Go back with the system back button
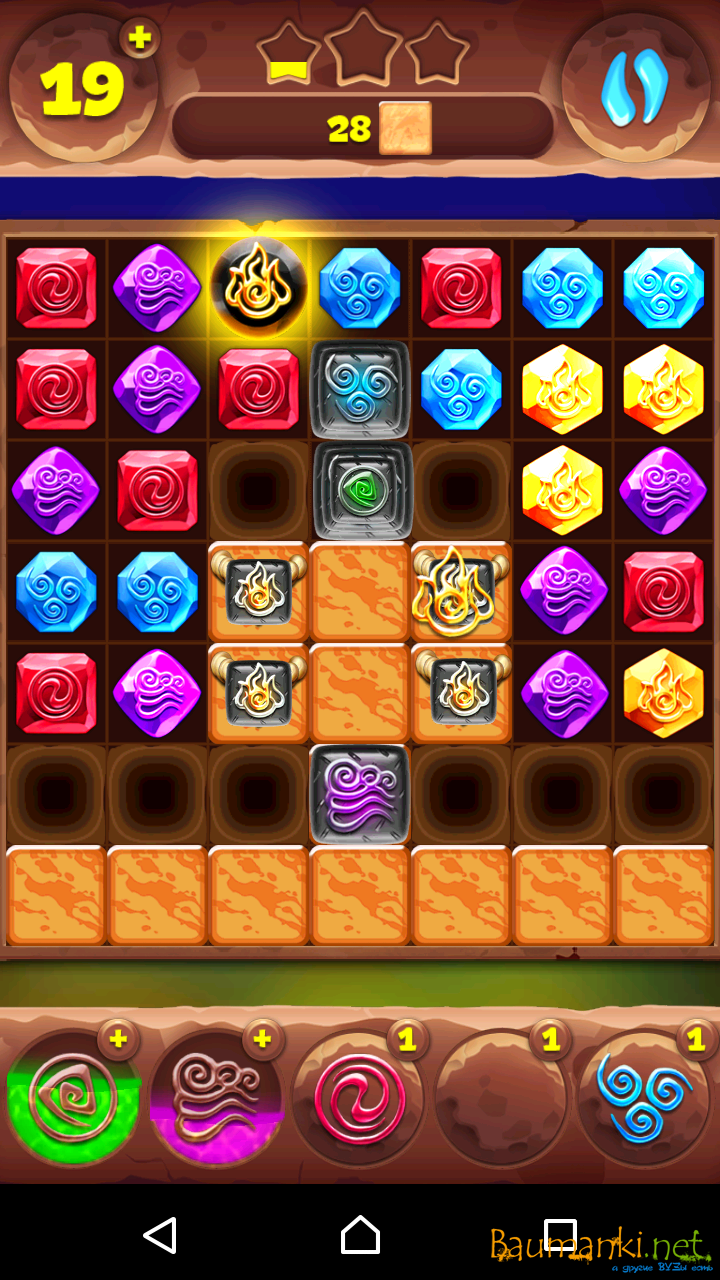This screenshot has height=1280, width=720. [160, 1236]
